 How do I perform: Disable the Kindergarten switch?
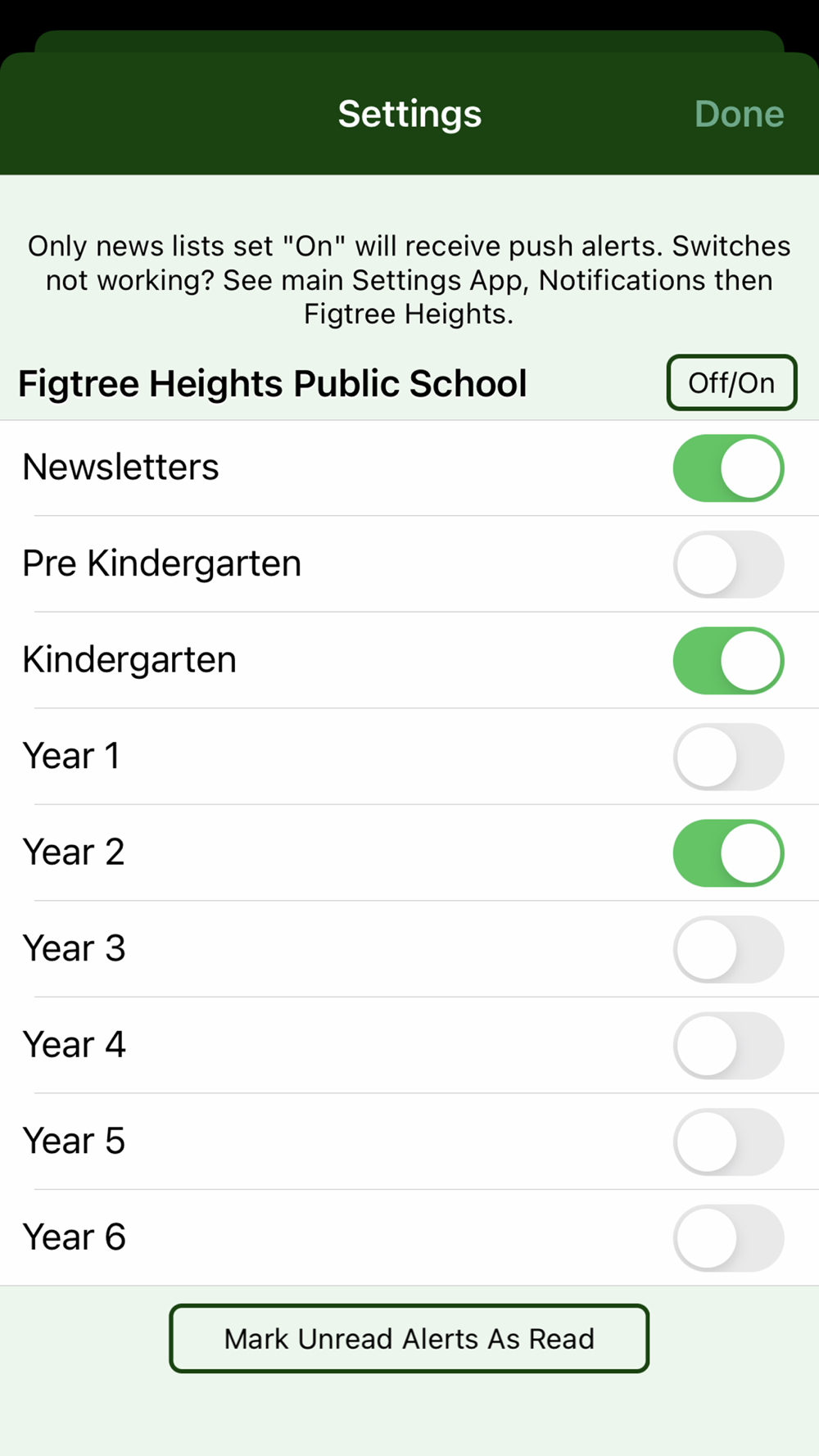[728, 661]
